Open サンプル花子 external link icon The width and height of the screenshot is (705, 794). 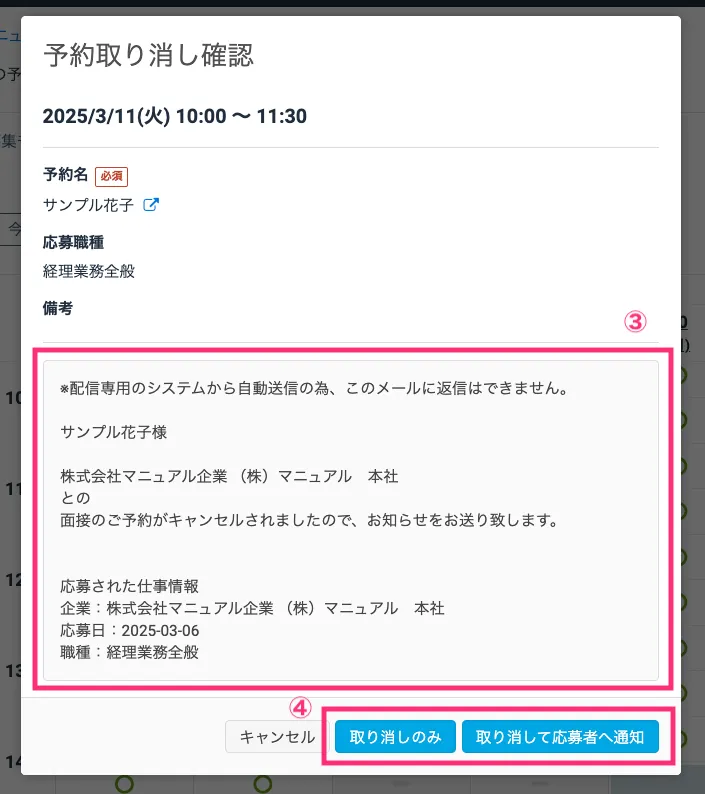coord(152,205)
